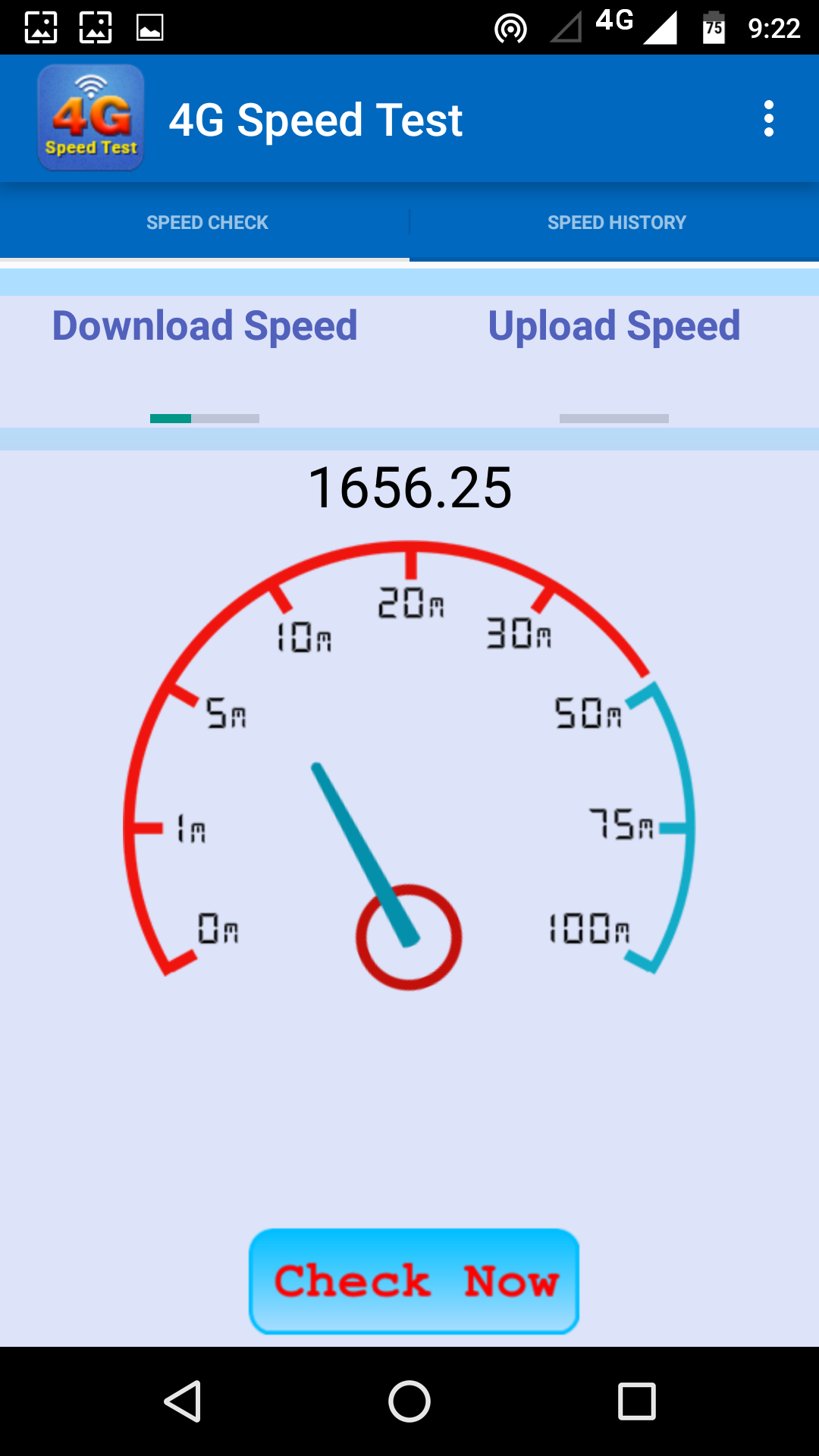Tap the upload progress bar

pyautogui.click(x=614, y=418)
